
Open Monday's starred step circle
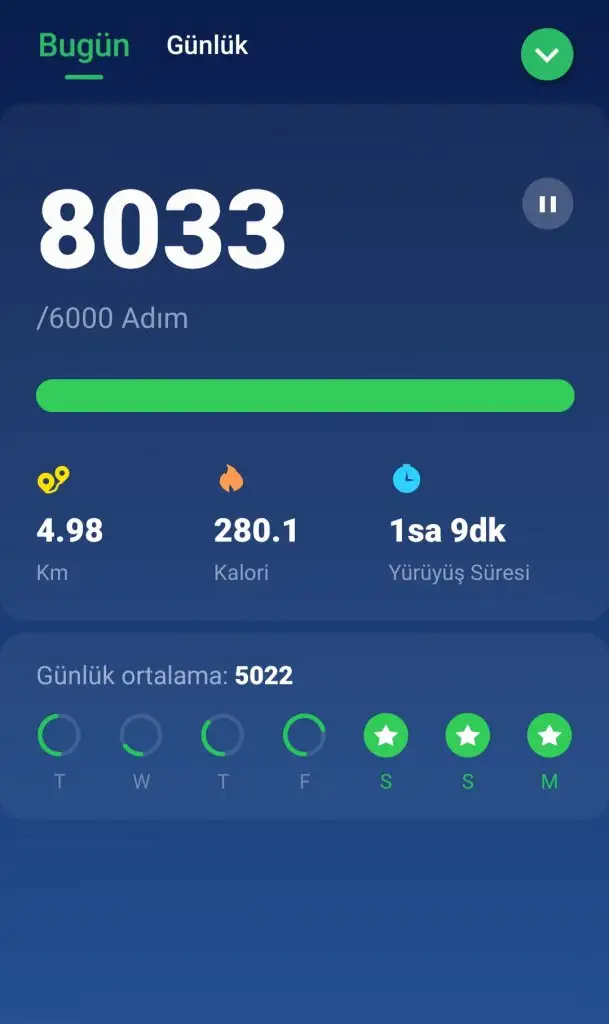pyautogui.click(x=549, y=736)
